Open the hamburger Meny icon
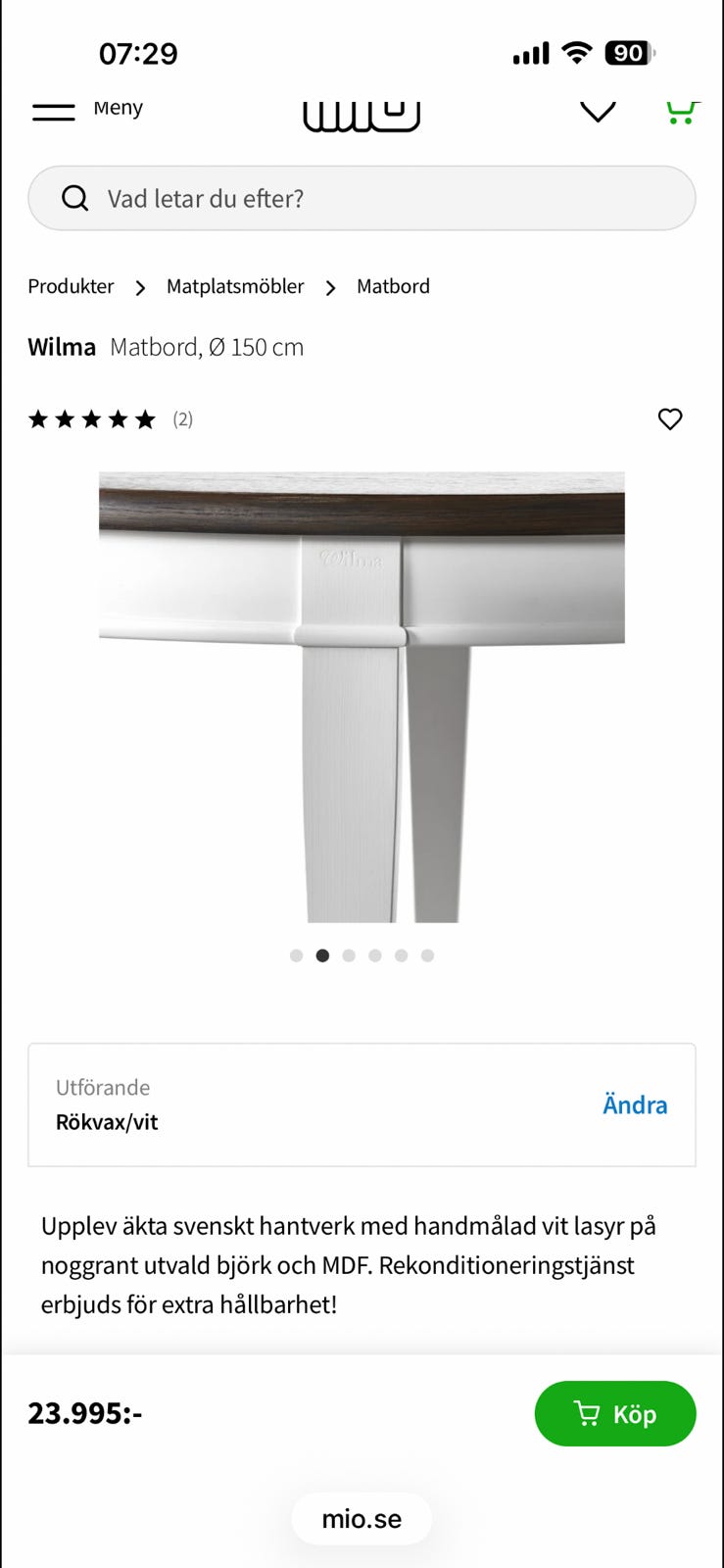 point(54,111)
